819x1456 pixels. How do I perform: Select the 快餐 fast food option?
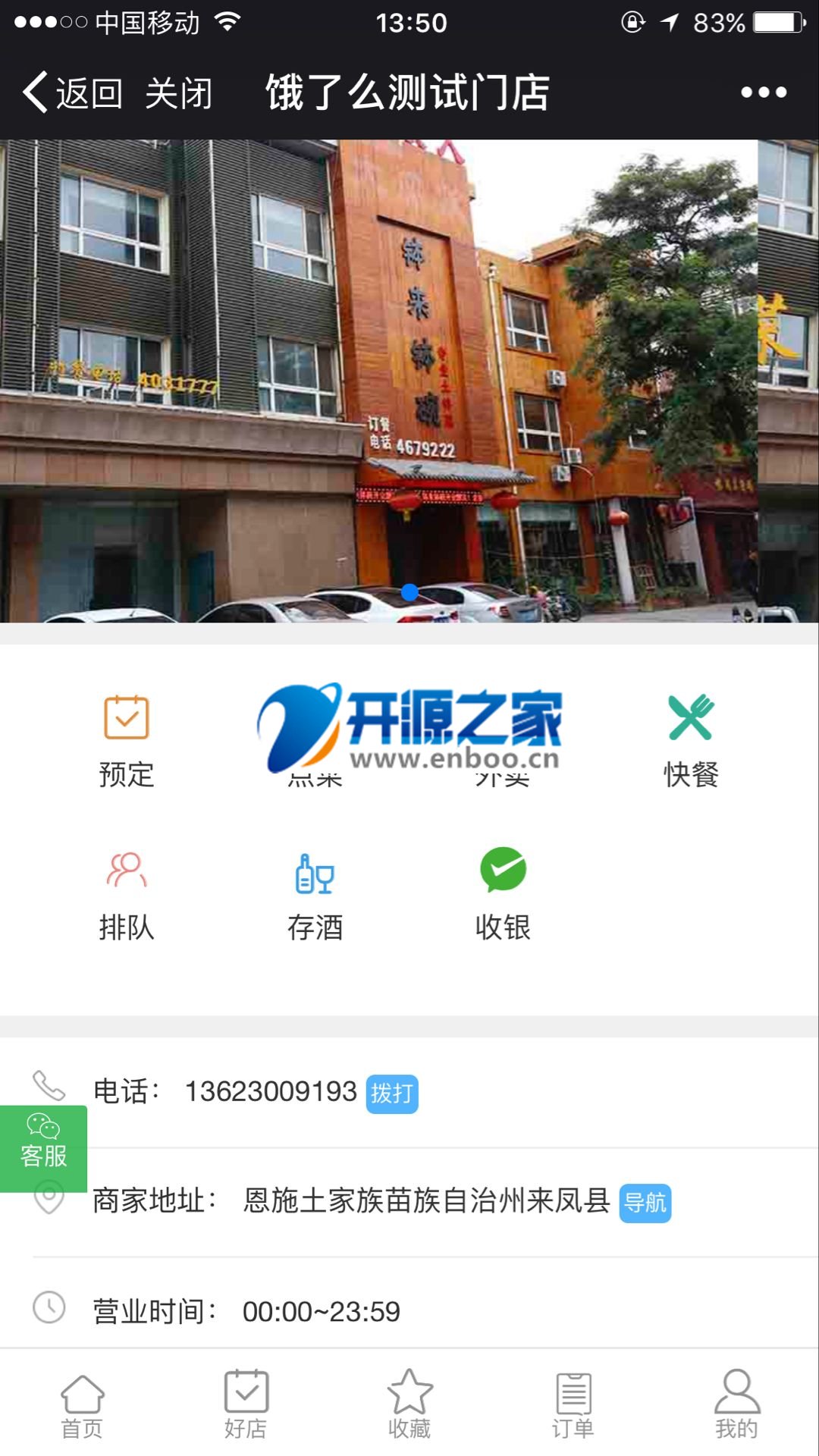[691, 739]
